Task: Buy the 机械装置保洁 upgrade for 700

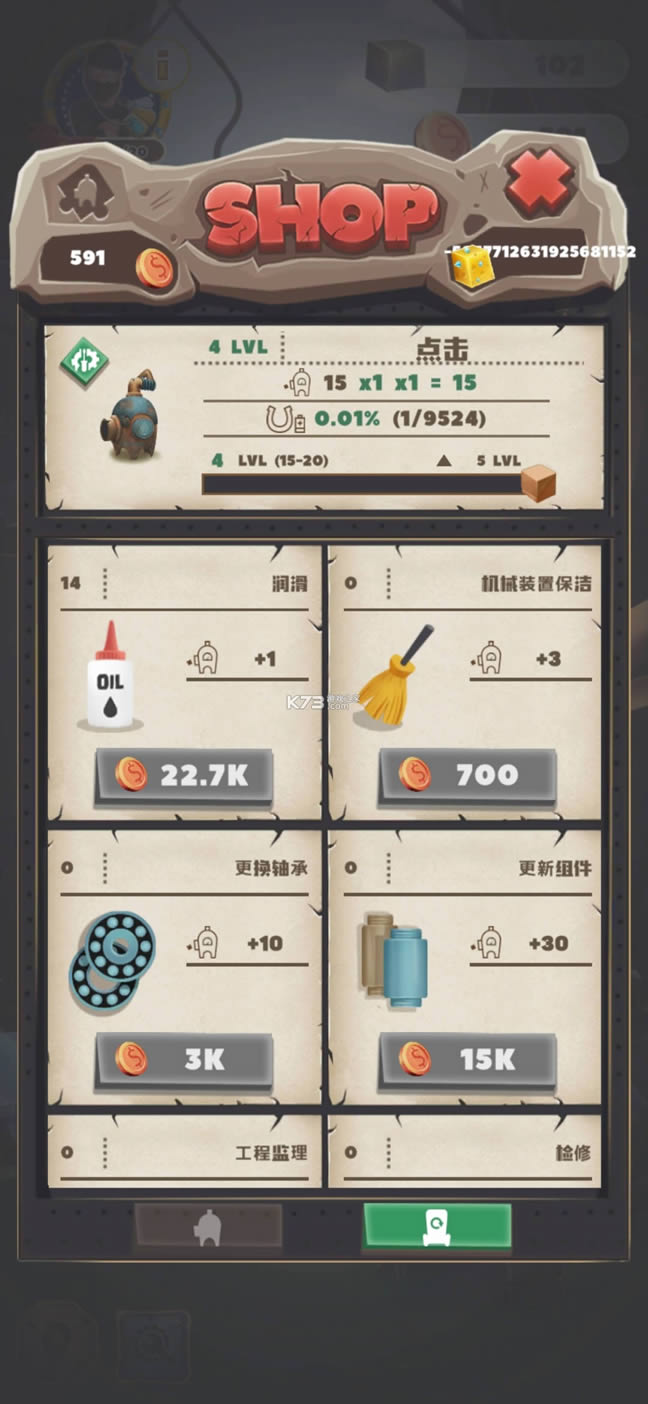Action: coord(467,774)
